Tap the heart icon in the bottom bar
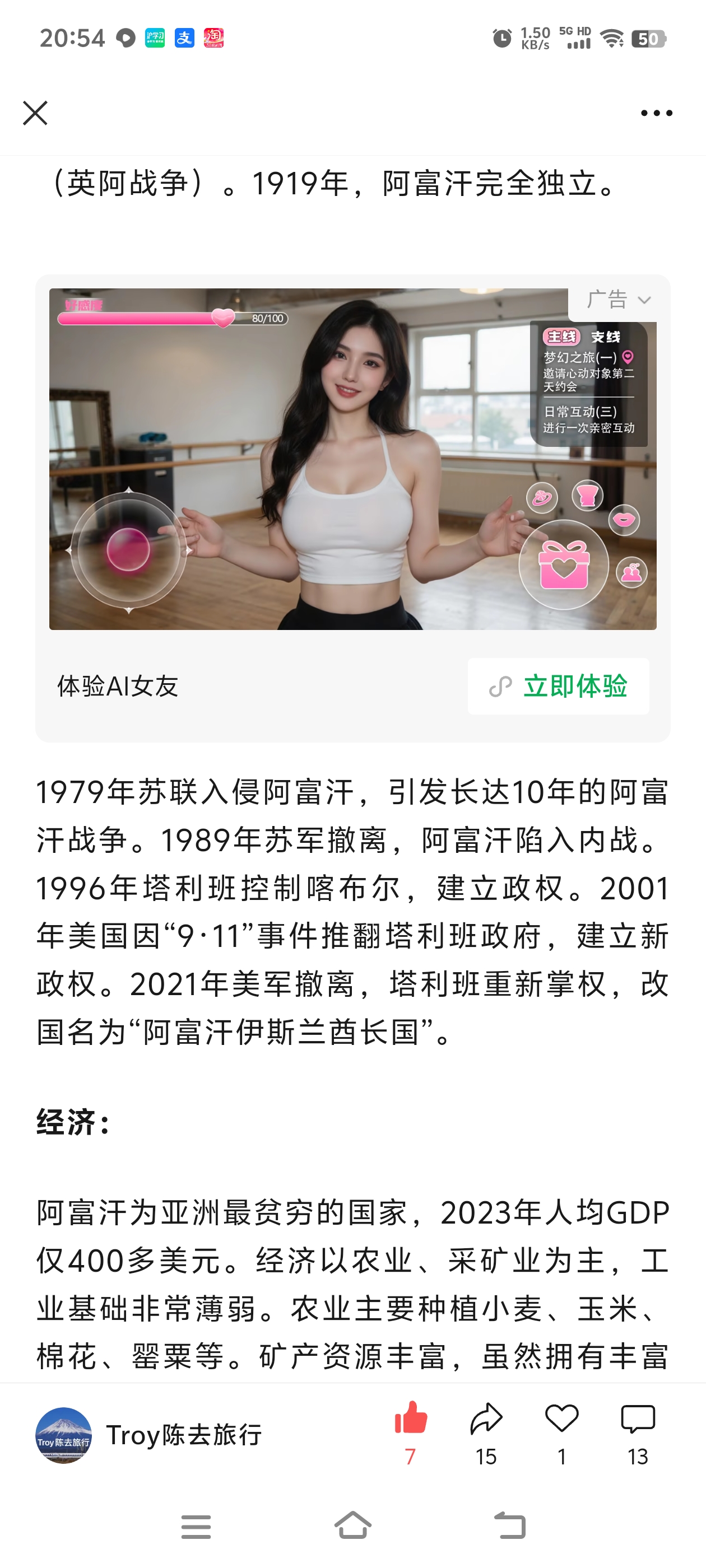706x1568 pixels. 561,1433
